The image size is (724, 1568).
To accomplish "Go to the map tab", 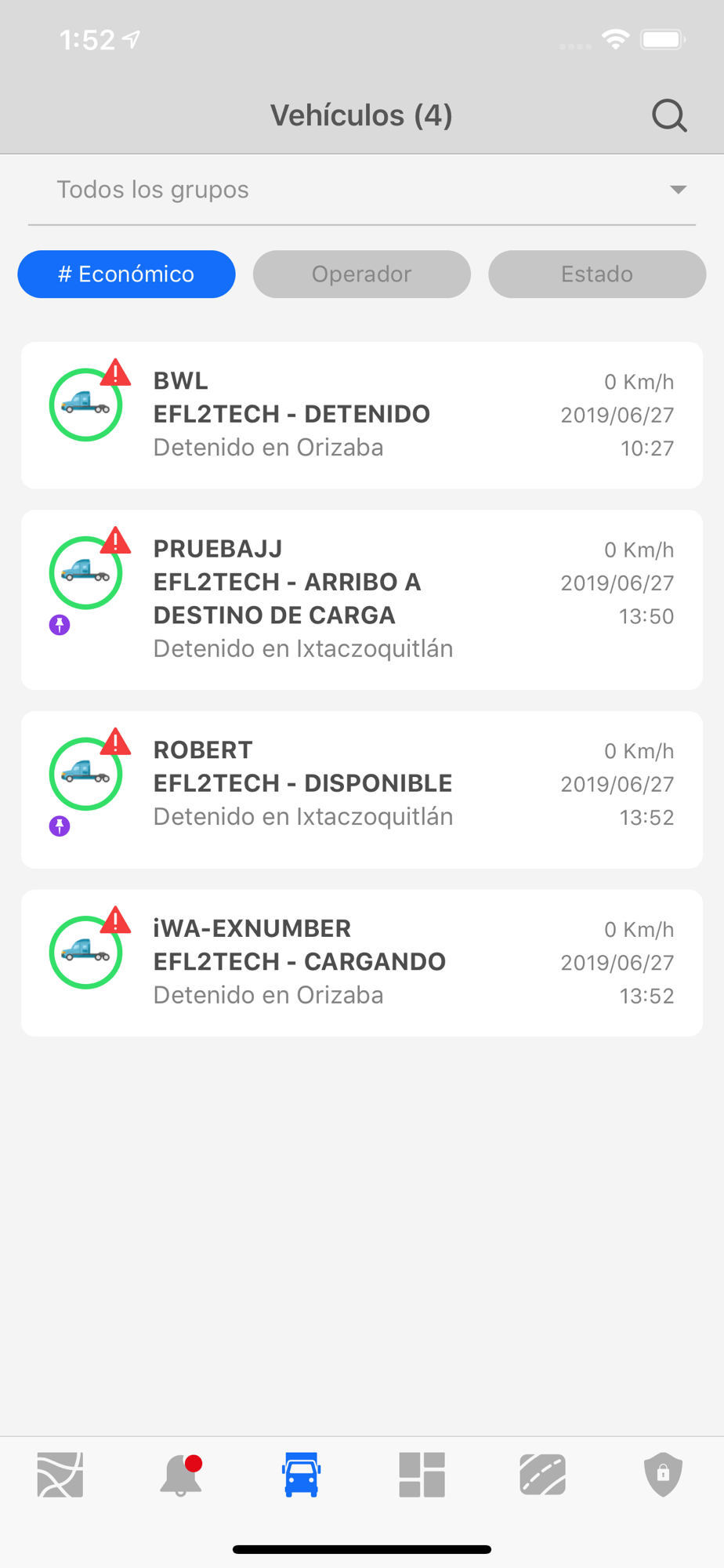I will tap(60, 1475).
